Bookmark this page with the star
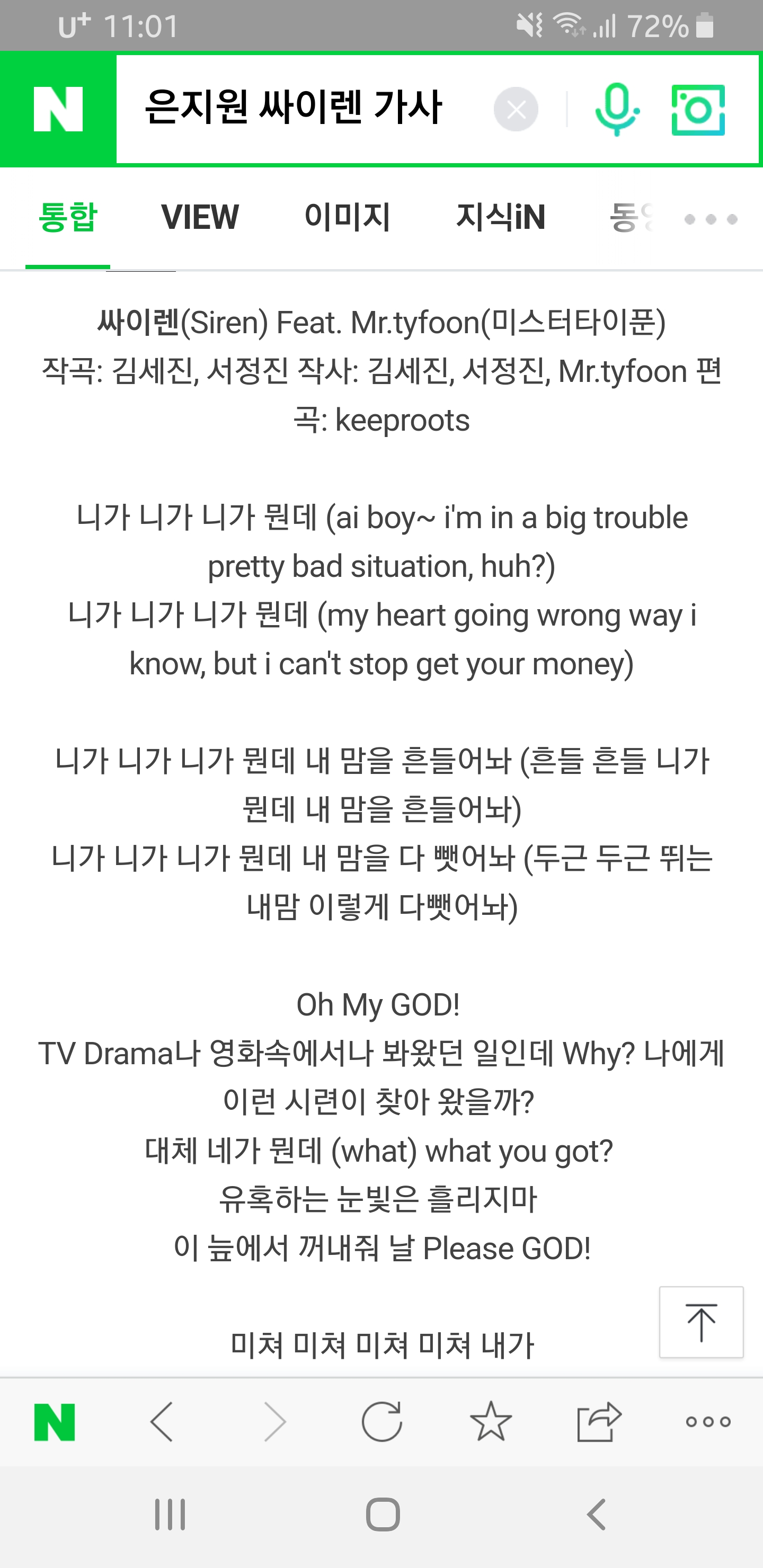The height and width of the screenshot is (1568, 763). [491, 1422]
